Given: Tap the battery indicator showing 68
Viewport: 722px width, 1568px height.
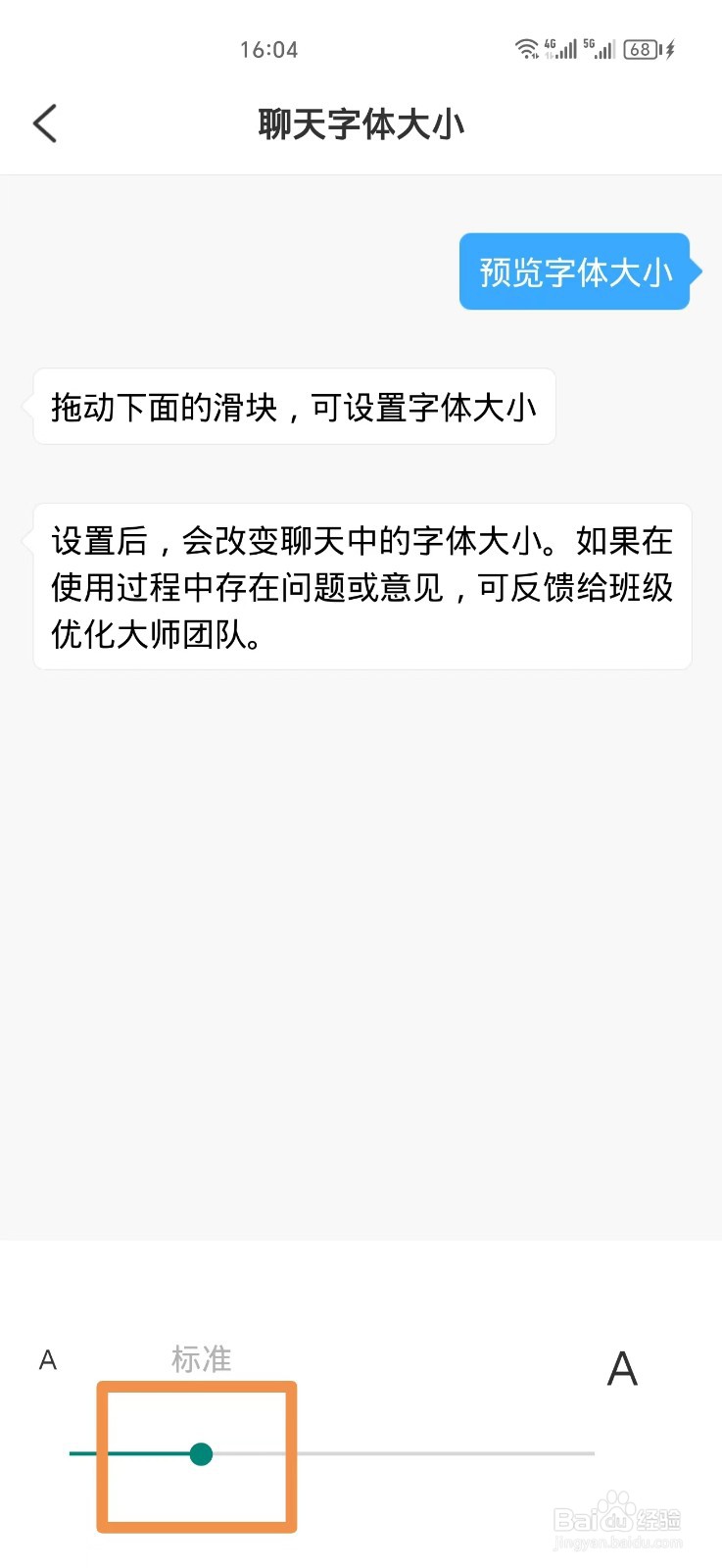Looking at the screenshot, I should (x=642, y=49).
